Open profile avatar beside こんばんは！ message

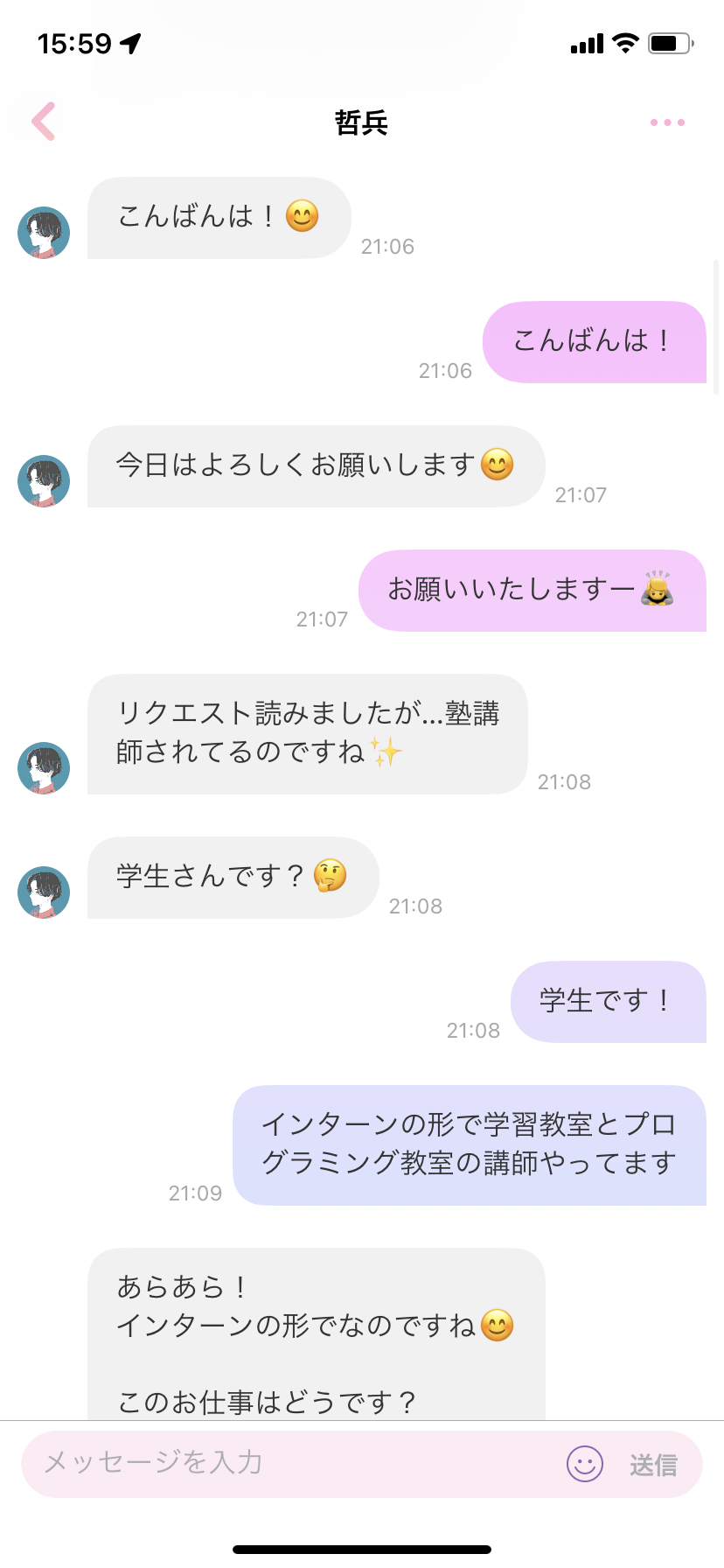[x=44, y=233]
